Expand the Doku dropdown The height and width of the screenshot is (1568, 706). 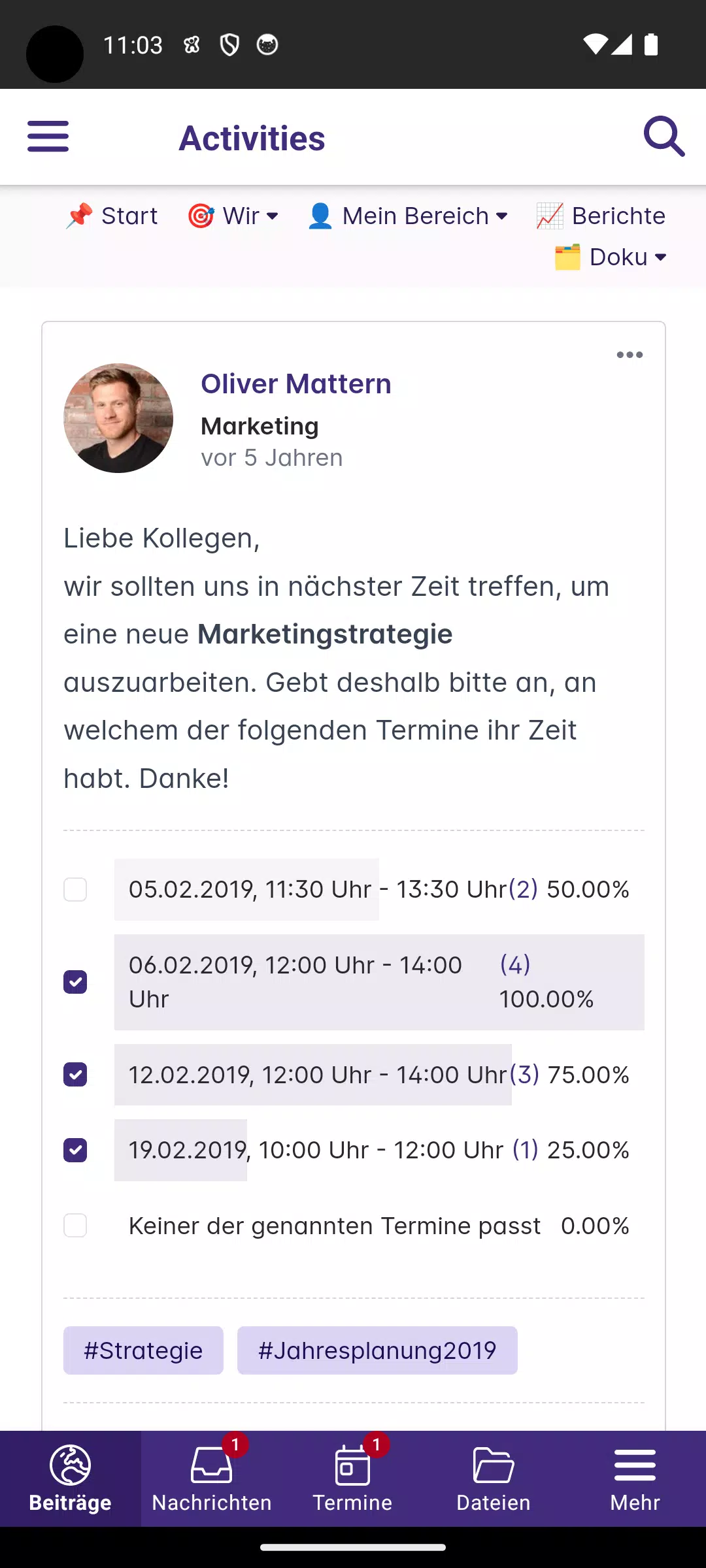pos(611,257)
